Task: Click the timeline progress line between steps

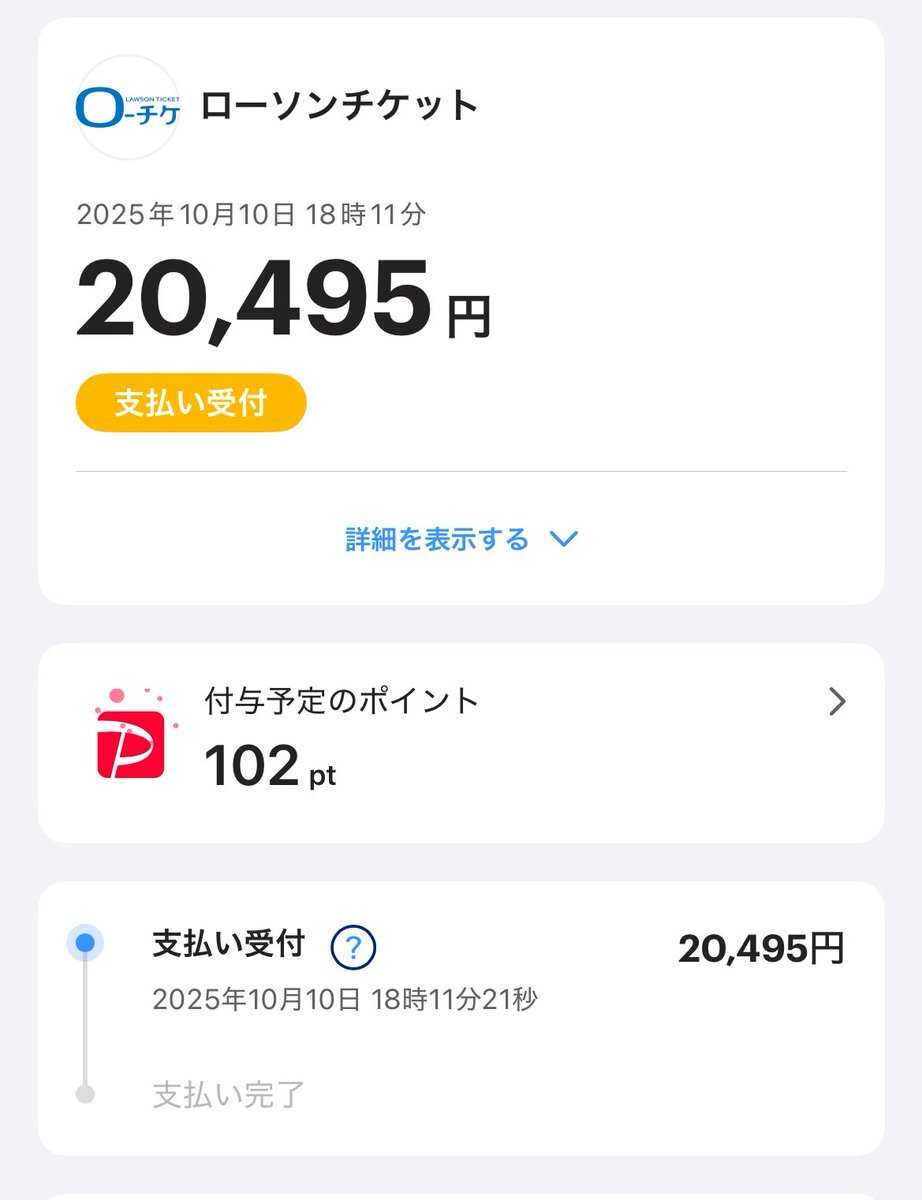Action: (83, 1020)
